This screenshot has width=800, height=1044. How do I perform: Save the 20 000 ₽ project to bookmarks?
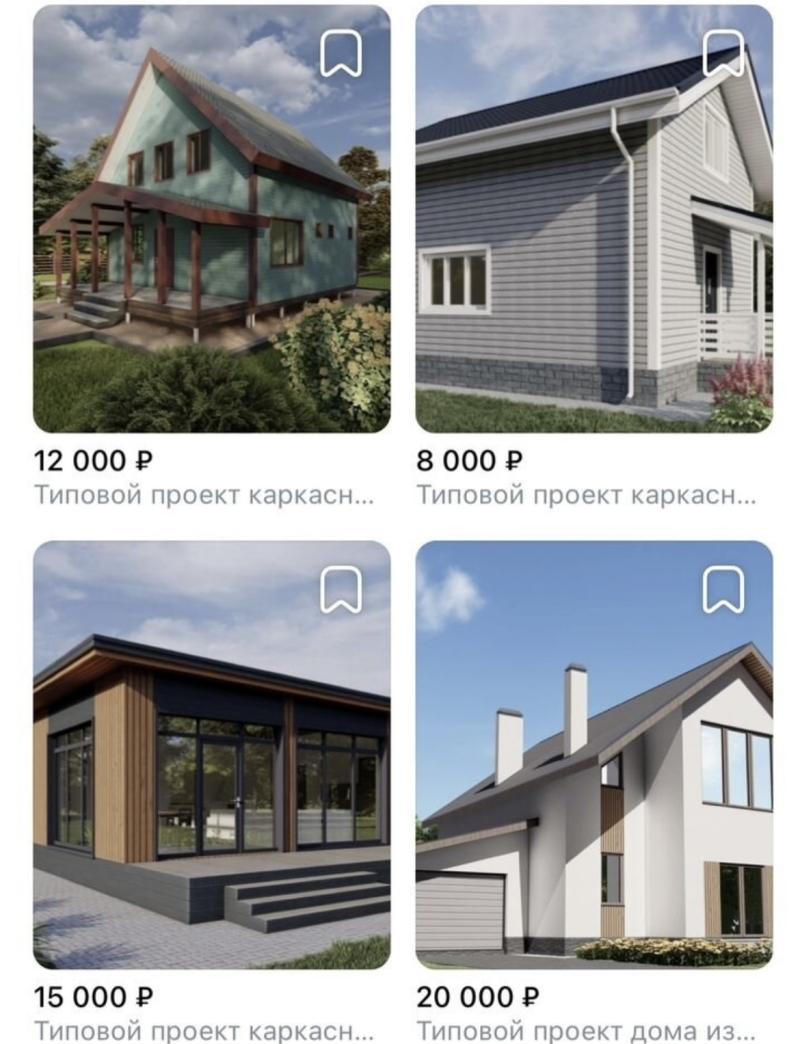coord(724,590)
